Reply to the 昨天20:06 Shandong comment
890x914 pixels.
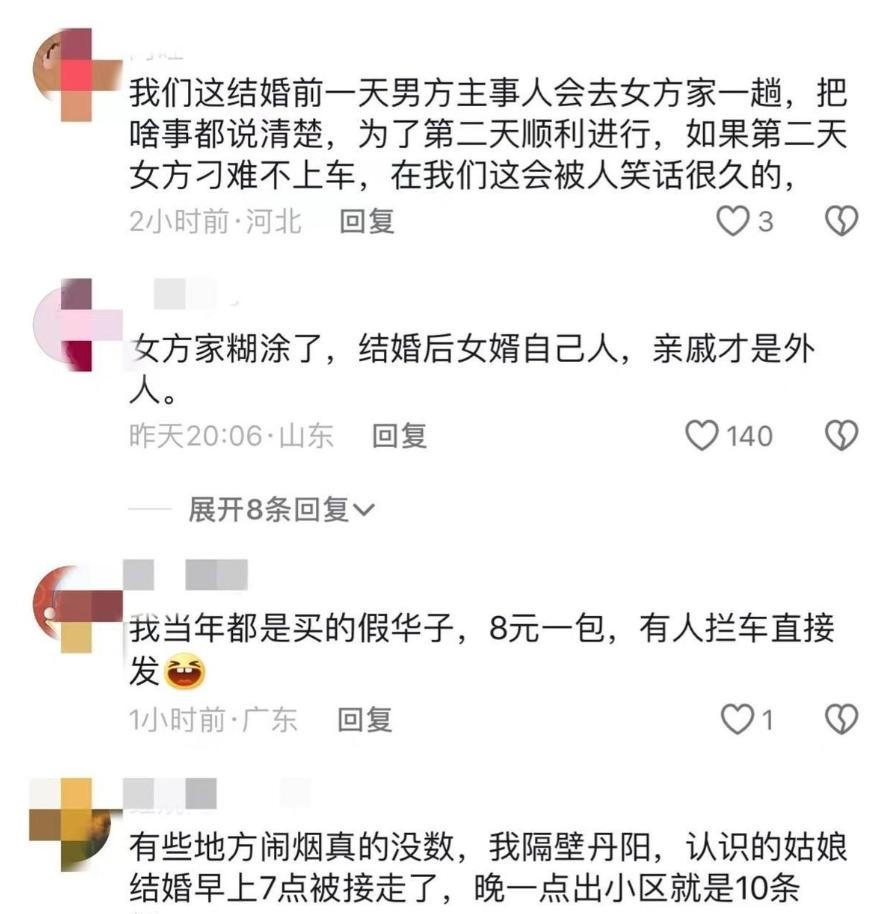point(399,435)
